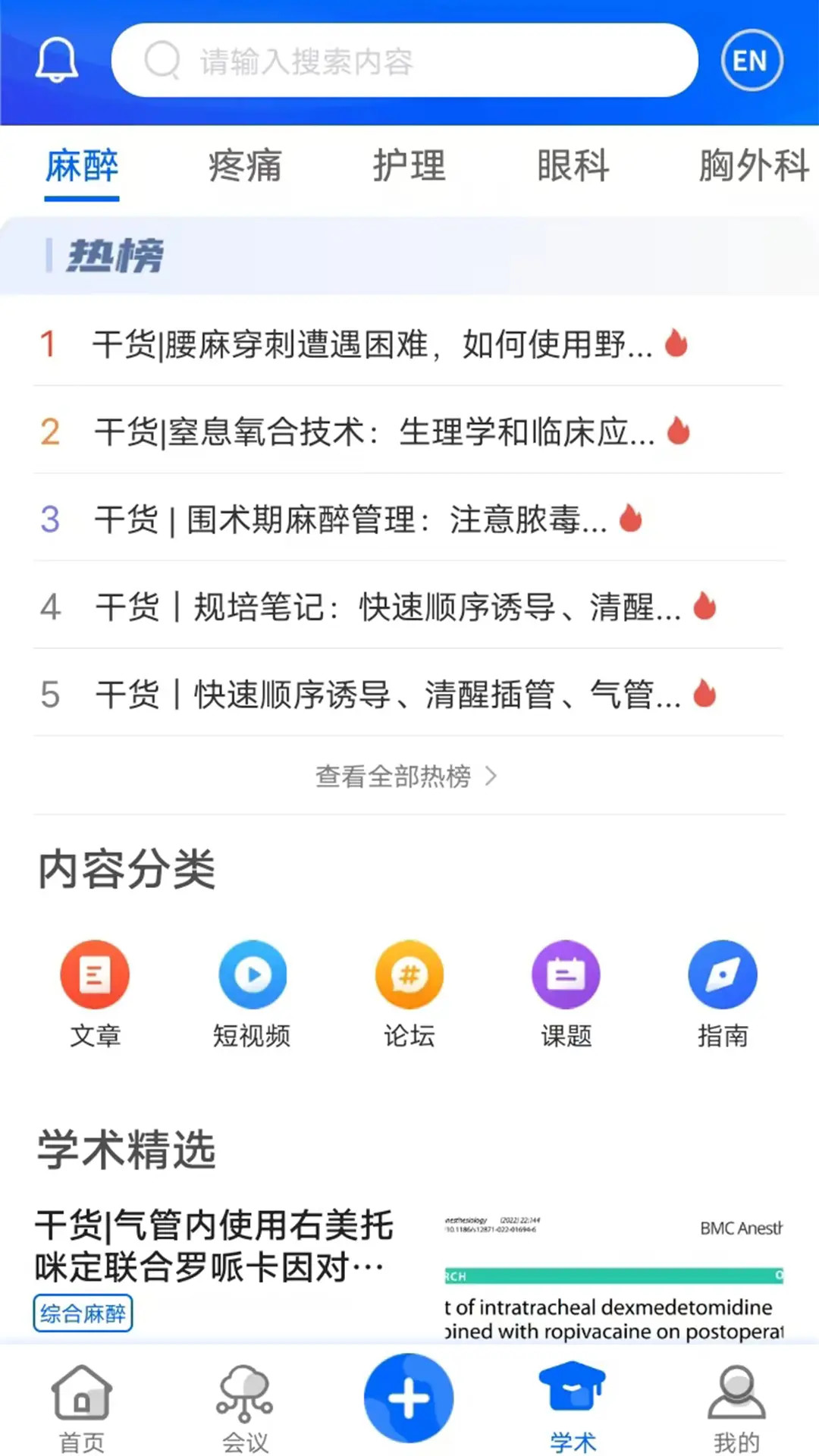819x1456 pixels.
Task: Select the 眼科 specialty tab
Action: [573, 167]
